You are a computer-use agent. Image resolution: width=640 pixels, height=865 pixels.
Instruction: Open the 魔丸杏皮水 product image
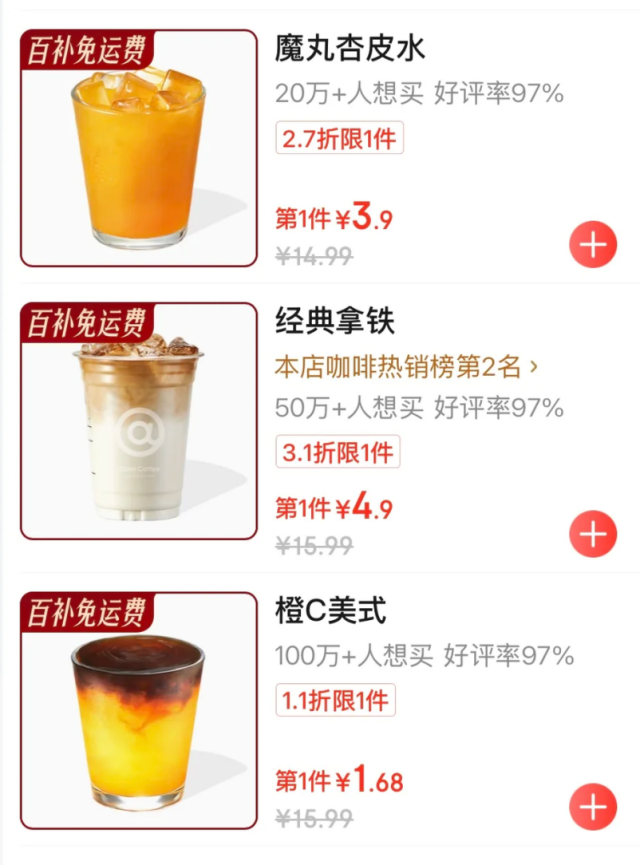138,150
